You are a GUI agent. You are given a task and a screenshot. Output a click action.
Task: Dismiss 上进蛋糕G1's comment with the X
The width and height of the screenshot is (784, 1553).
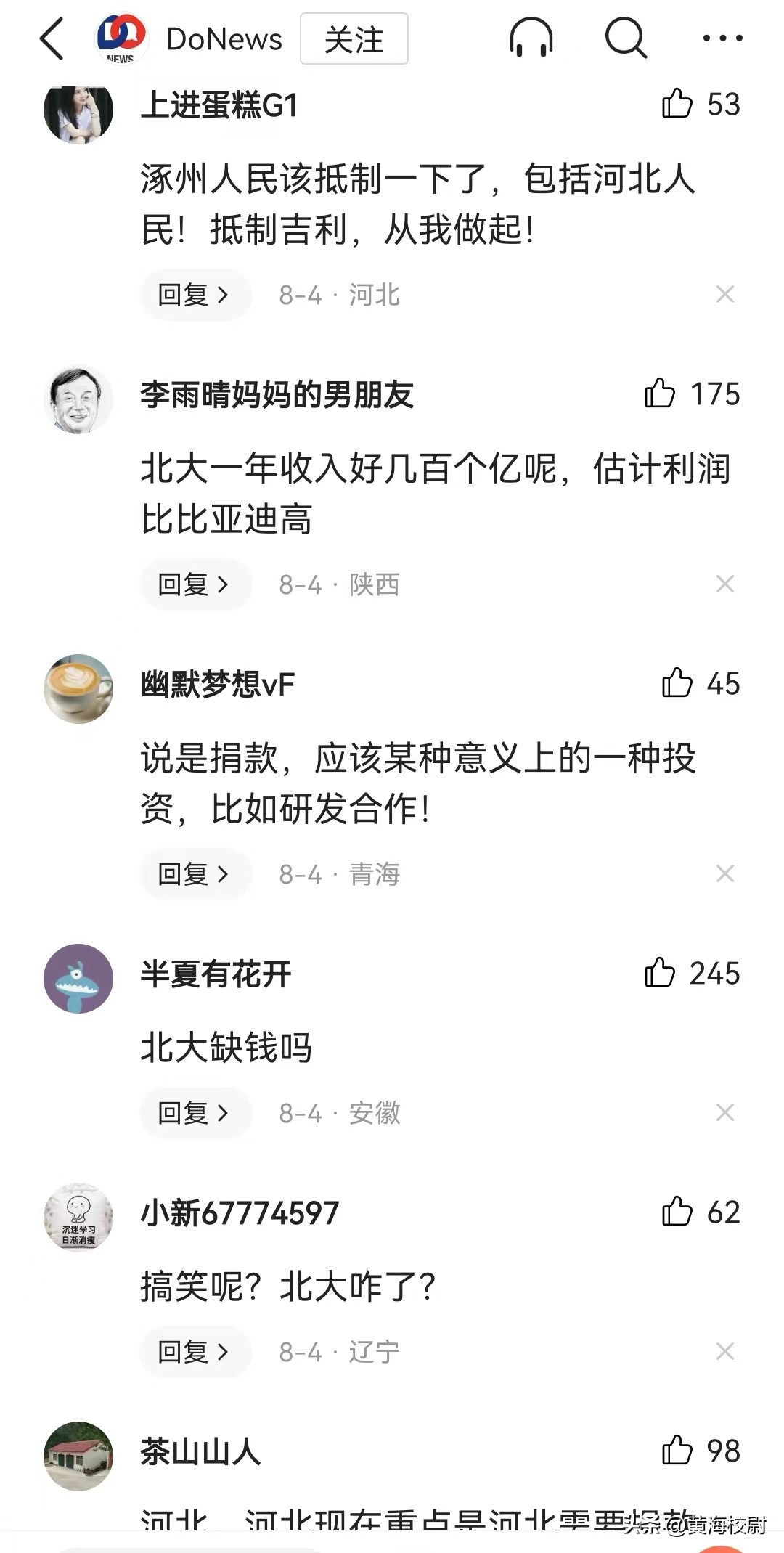724,294
